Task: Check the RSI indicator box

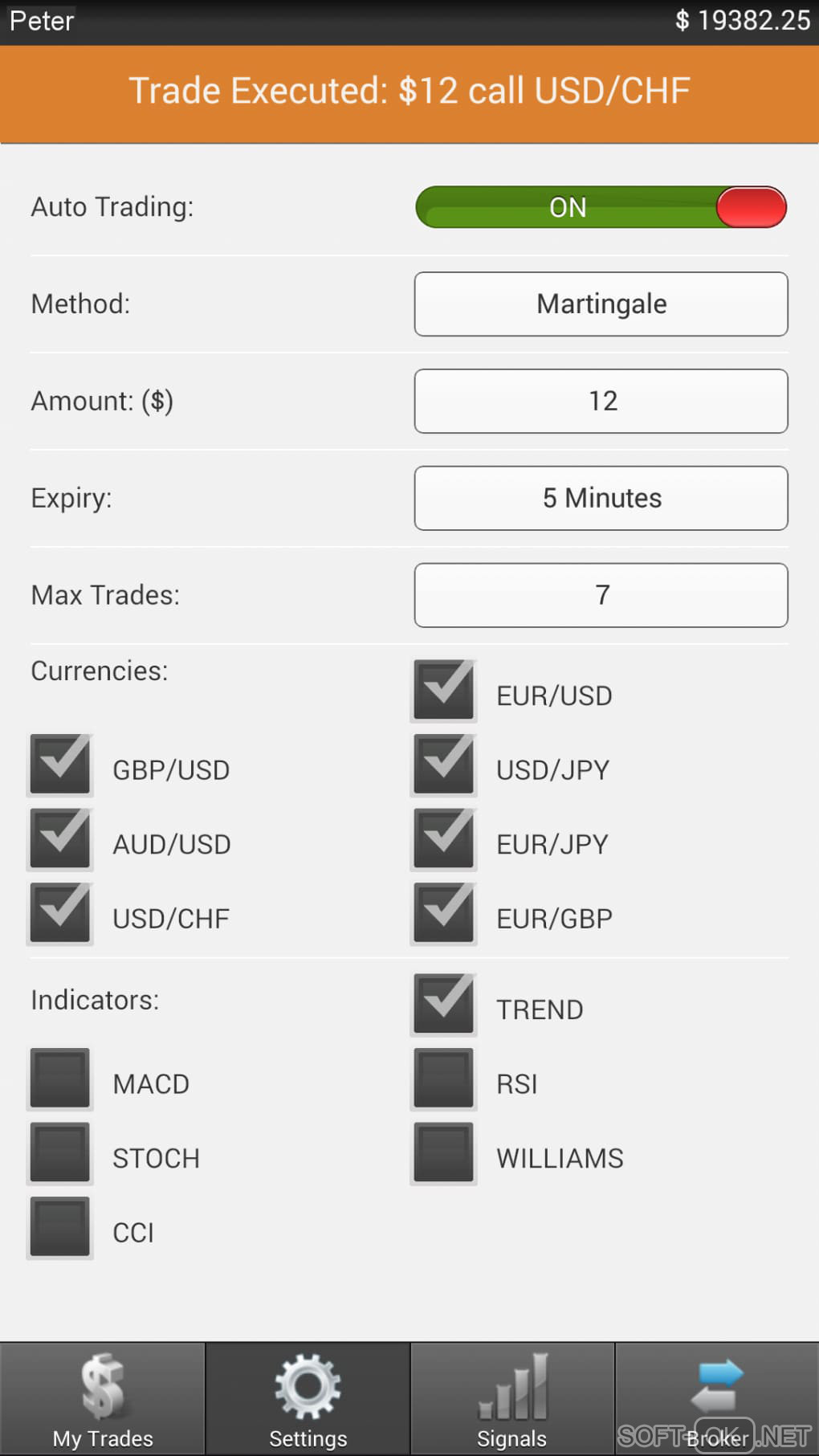Action: tap(444, 1079)
